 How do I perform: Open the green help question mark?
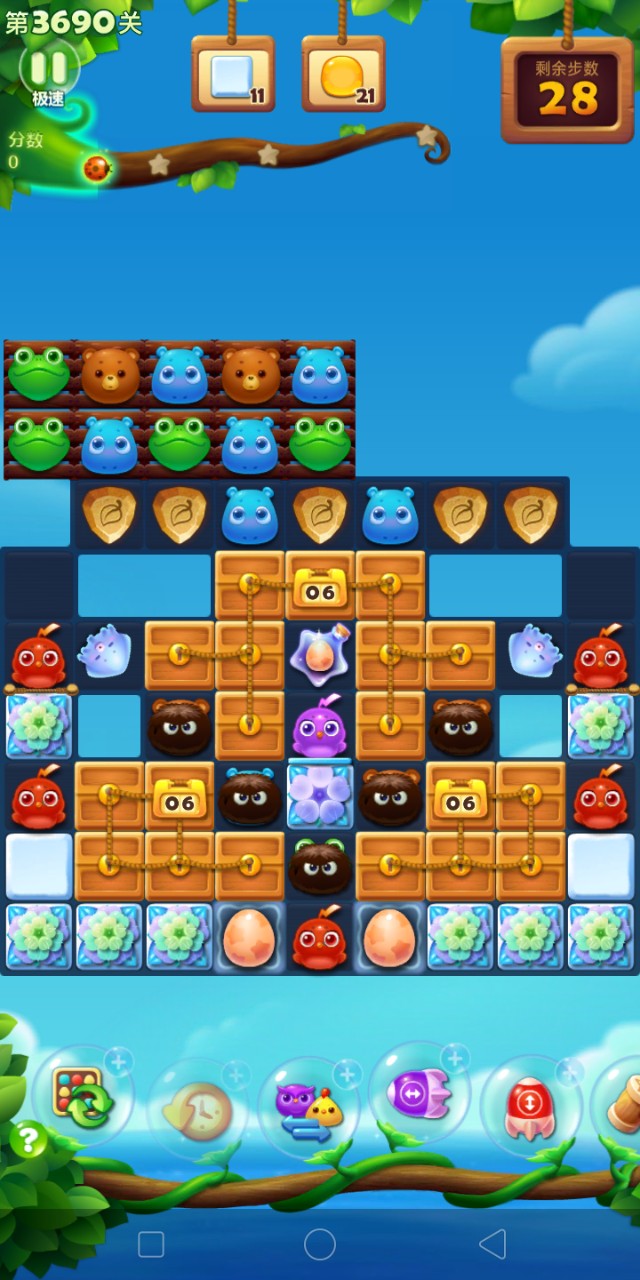pos(28,1139)
